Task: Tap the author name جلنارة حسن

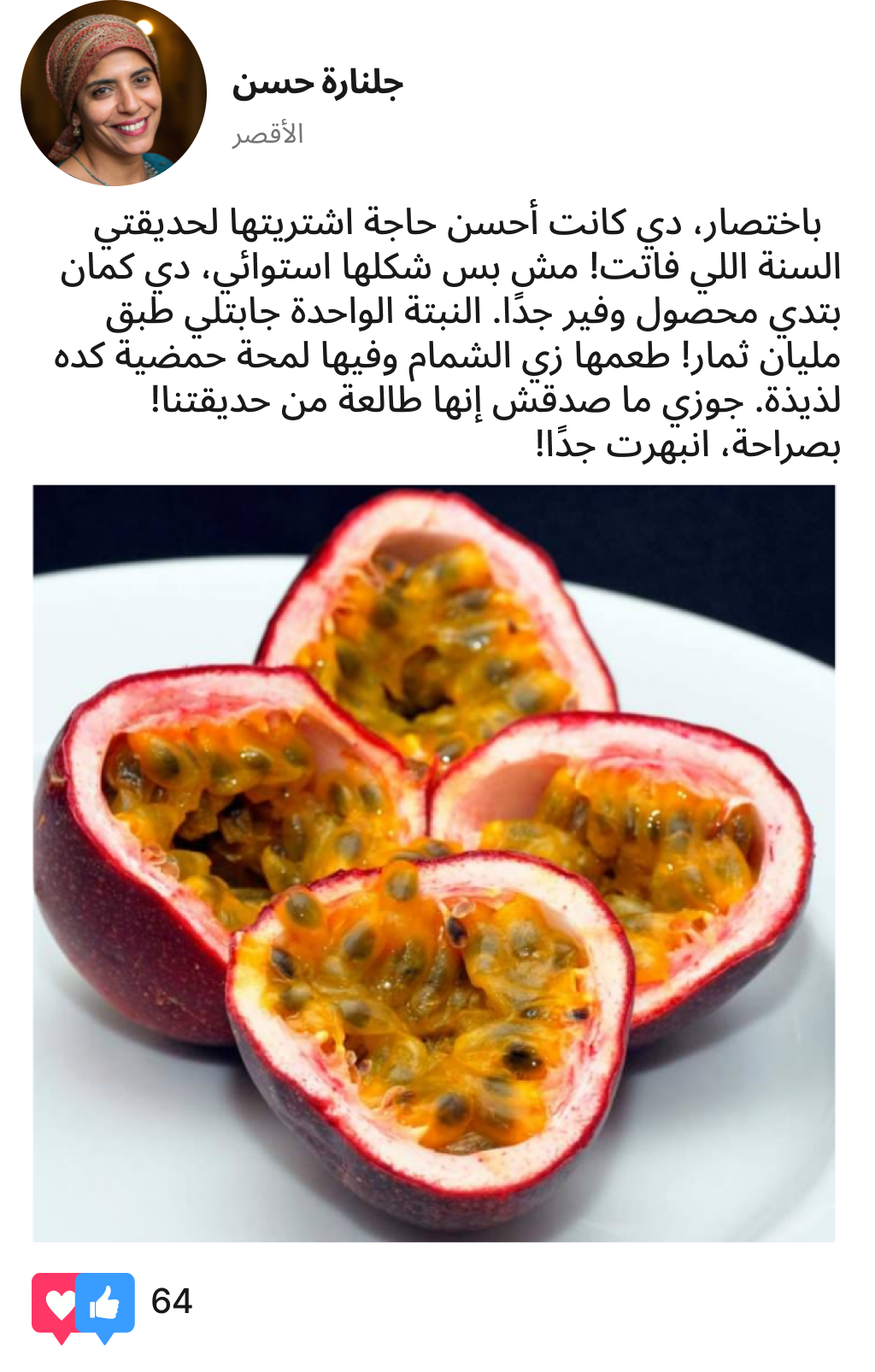Action: coord(317,84)
